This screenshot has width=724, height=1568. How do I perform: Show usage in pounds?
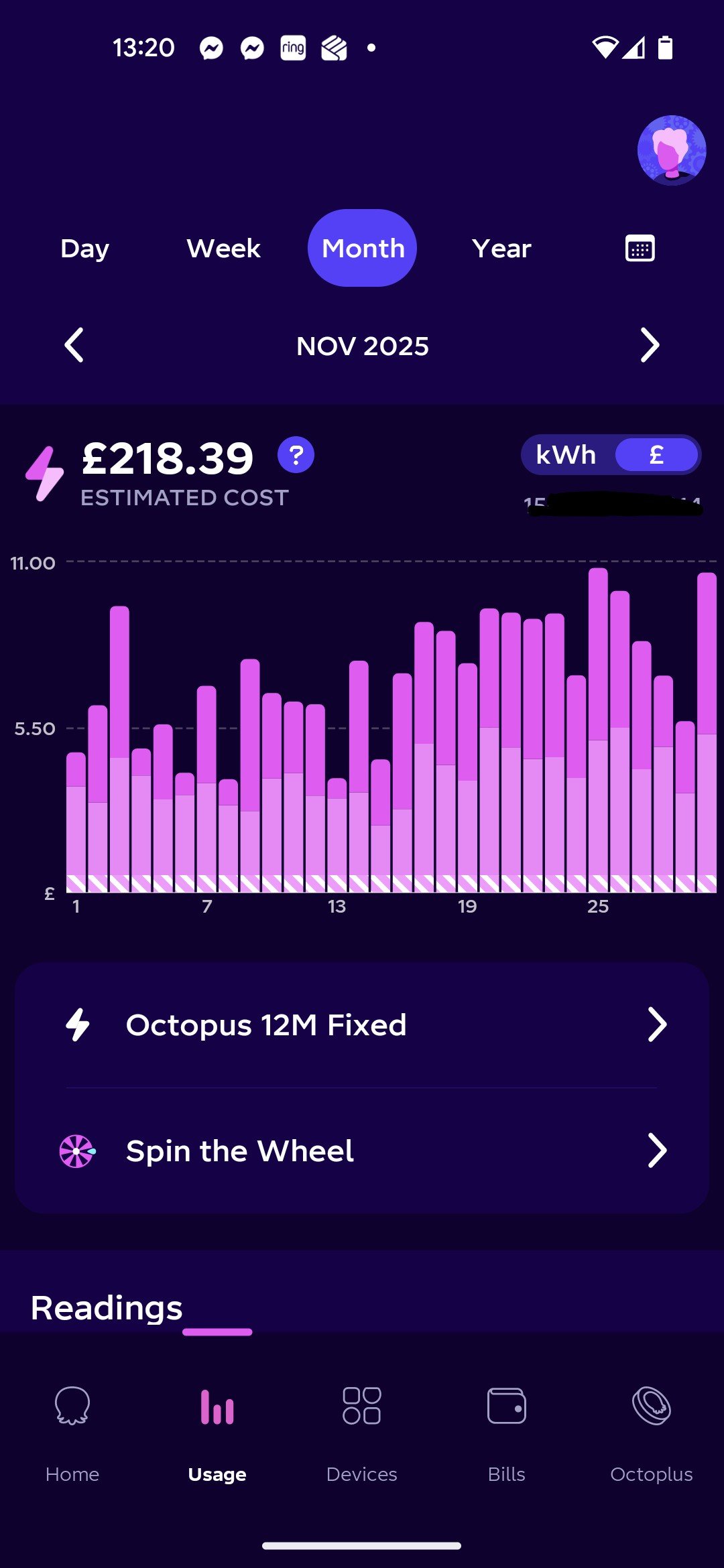click(656, 455)
